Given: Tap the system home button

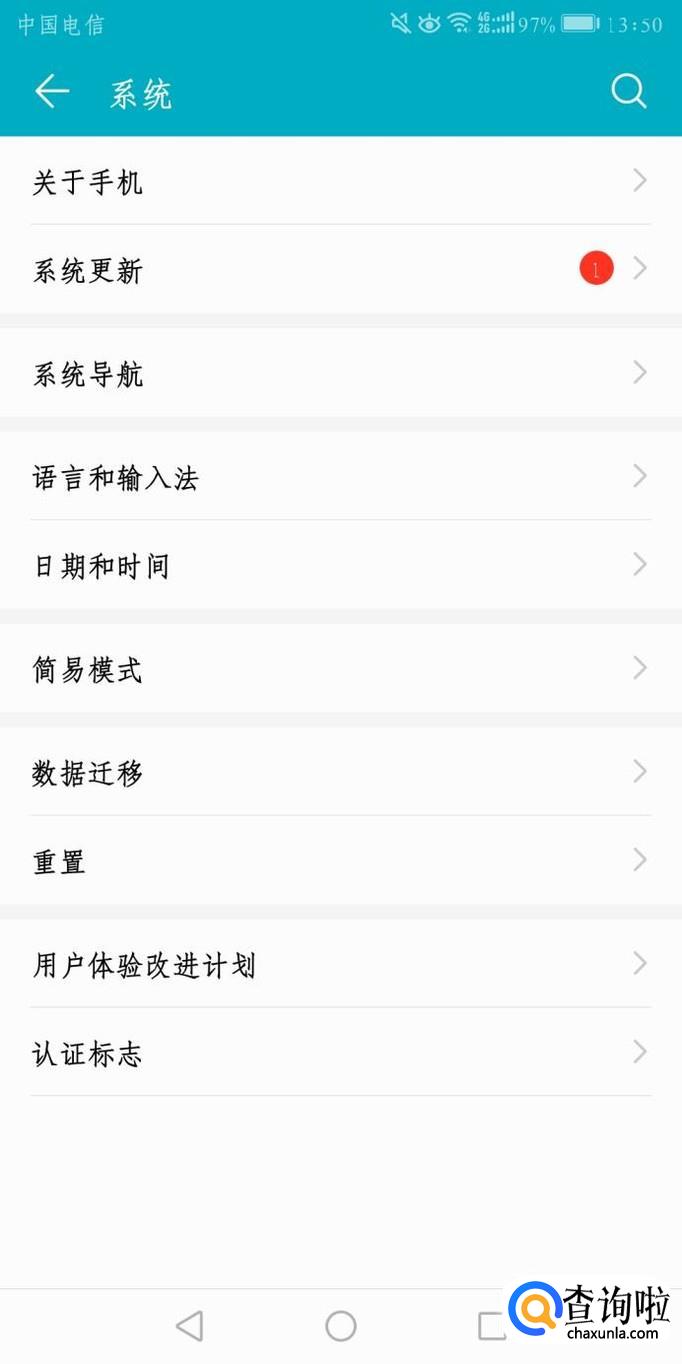Looking at the screenshot, I should pos(341,1326).
